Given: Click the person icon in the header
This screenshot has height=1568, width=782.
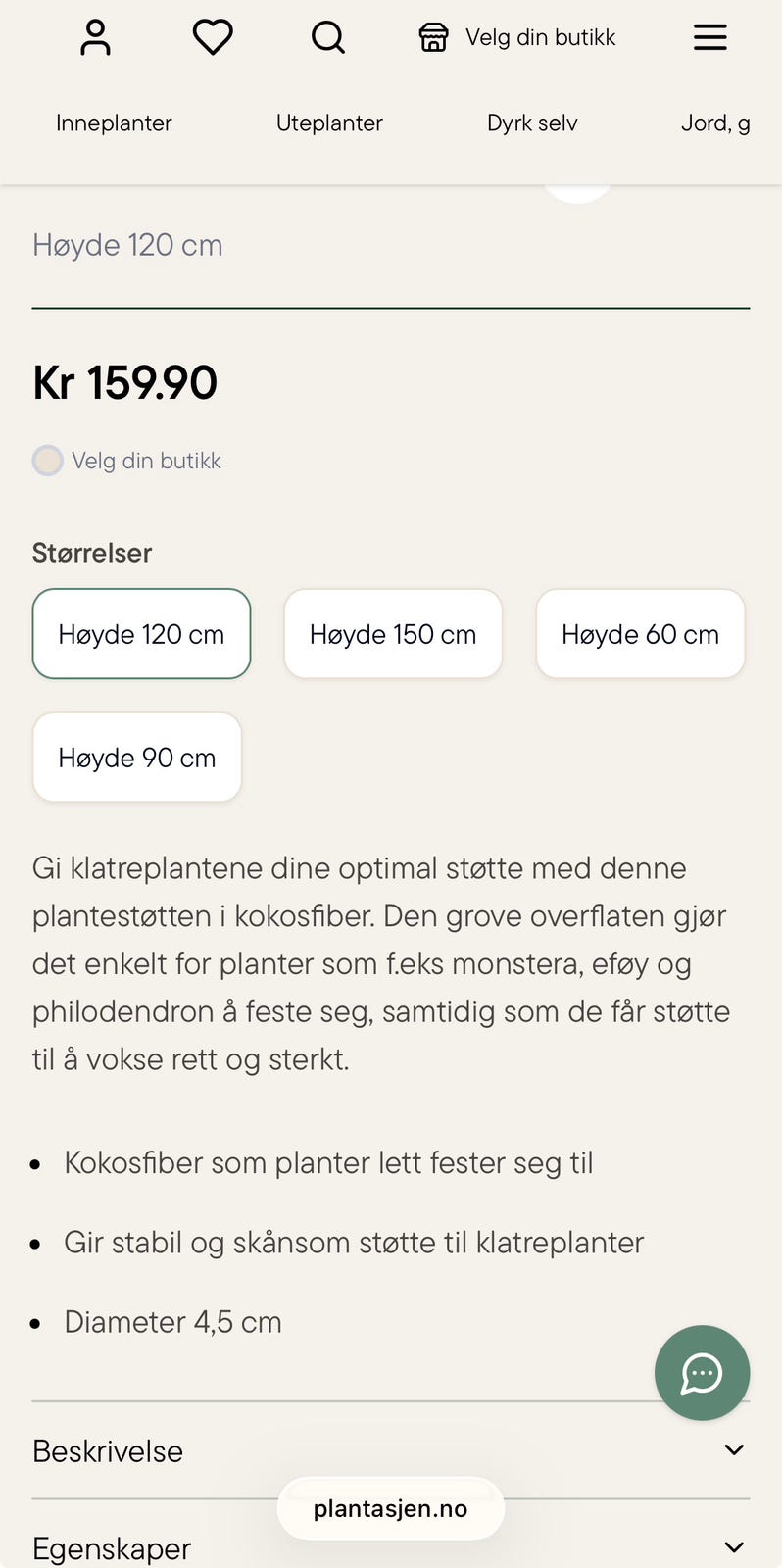Looking at the screenshot, I should pos(94,37).
